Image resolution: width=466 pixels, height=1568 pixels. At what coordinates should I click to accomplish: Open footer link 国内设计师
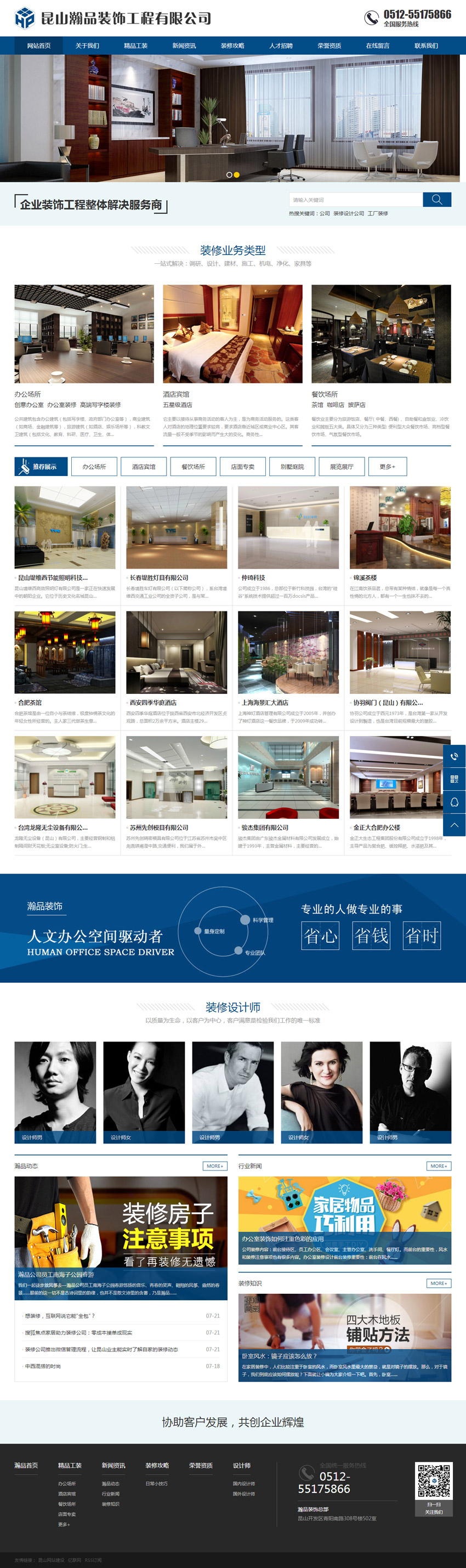244,1484
